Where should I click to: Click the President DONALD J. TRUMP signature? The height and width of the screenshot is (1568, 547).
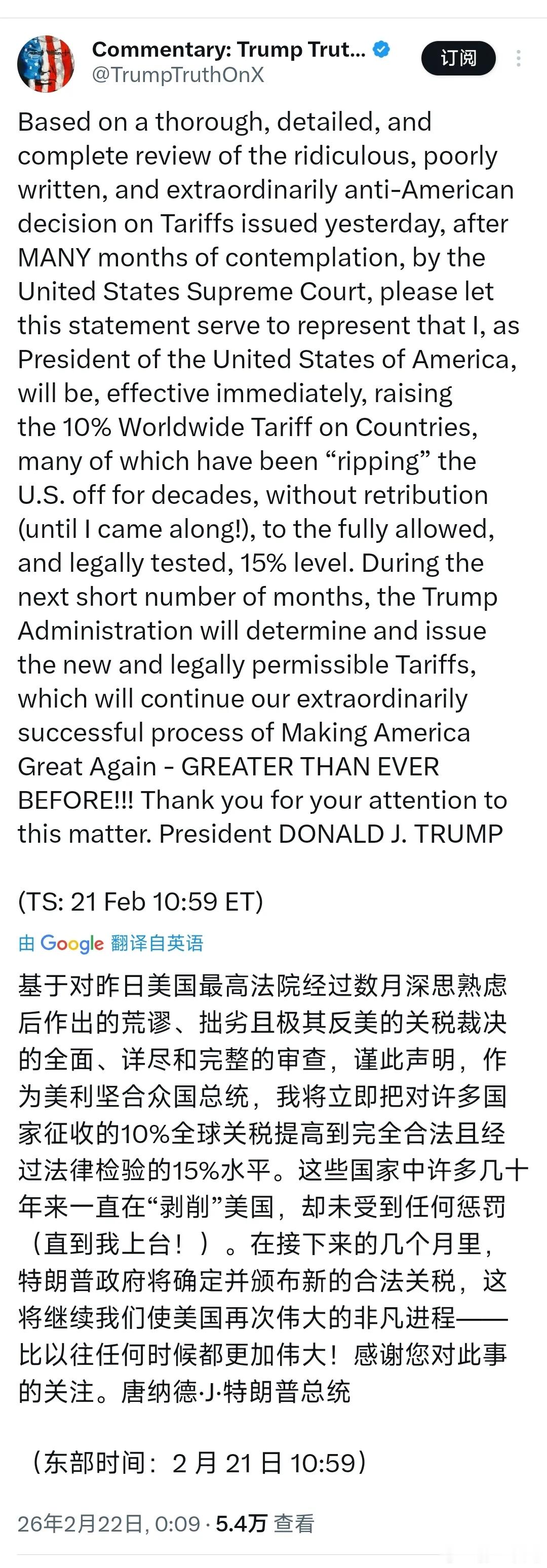[332, 834]
